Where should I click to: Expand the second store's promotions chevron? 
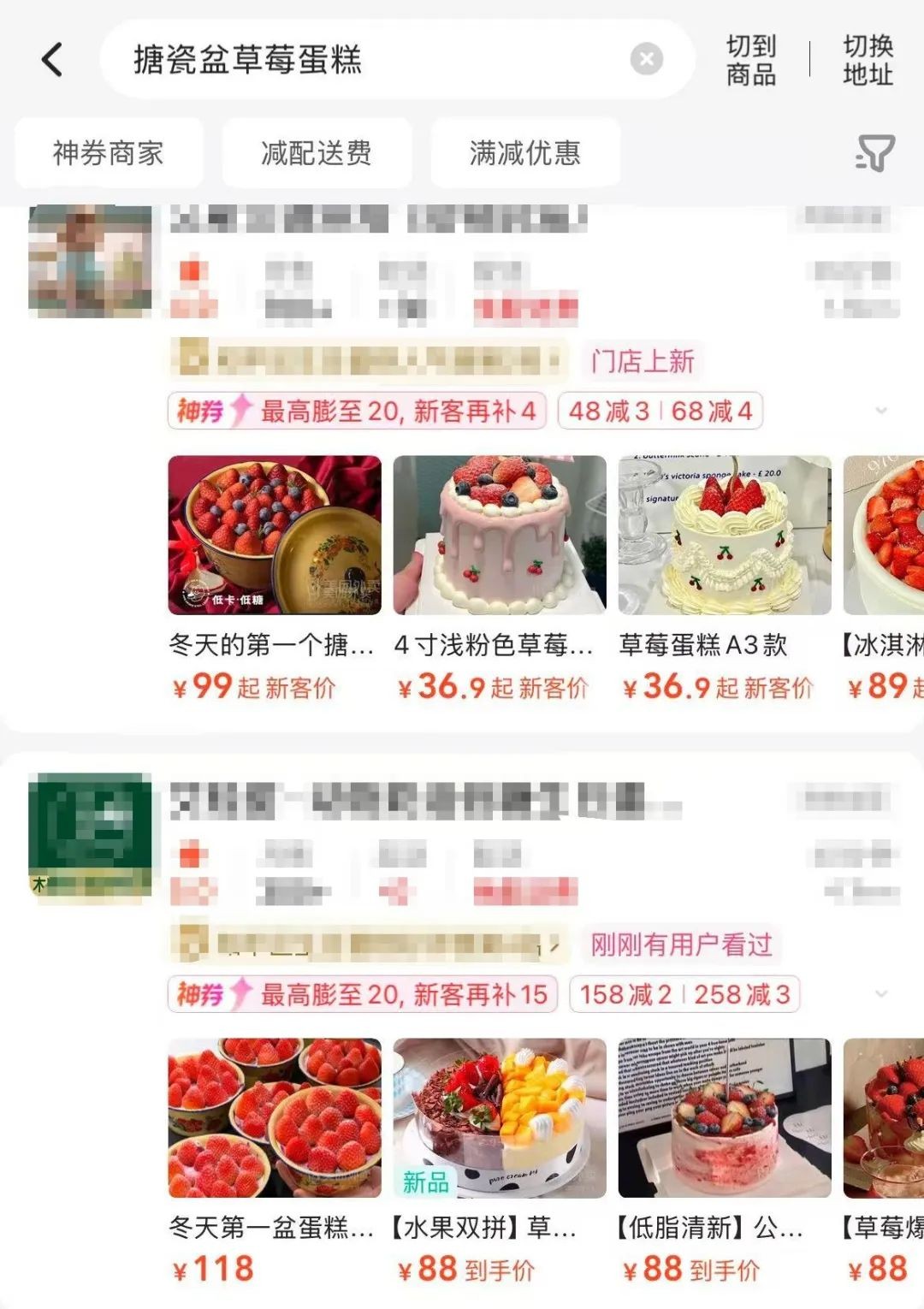(x=881, y=994)
